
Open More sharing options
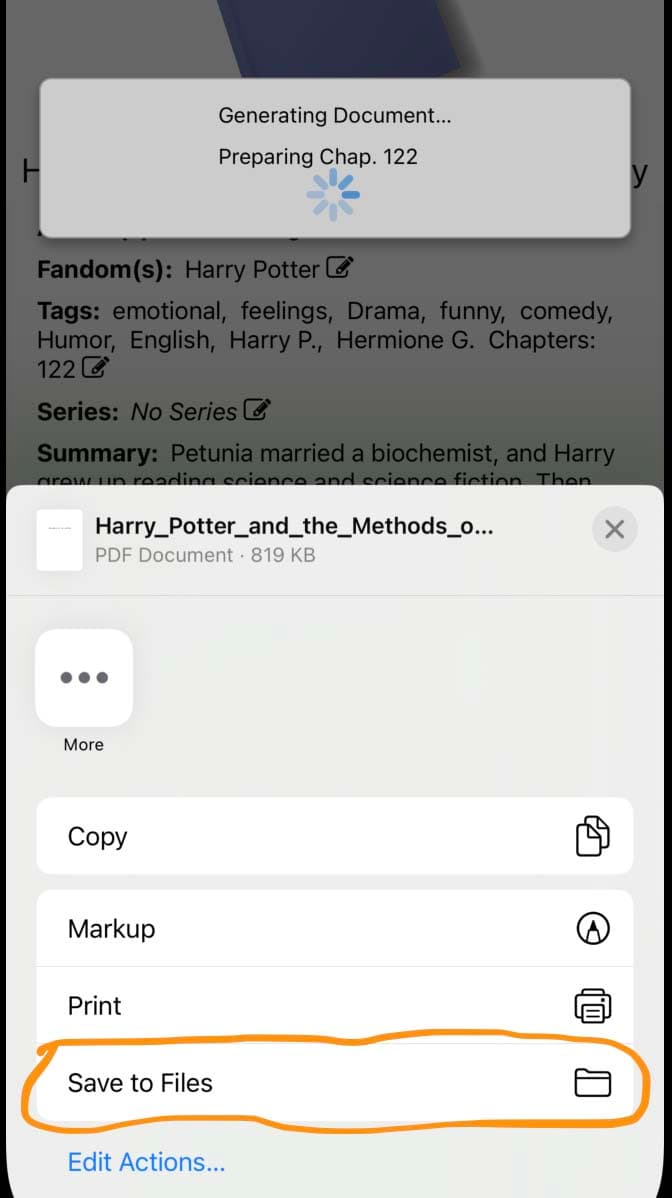[84, 678]
